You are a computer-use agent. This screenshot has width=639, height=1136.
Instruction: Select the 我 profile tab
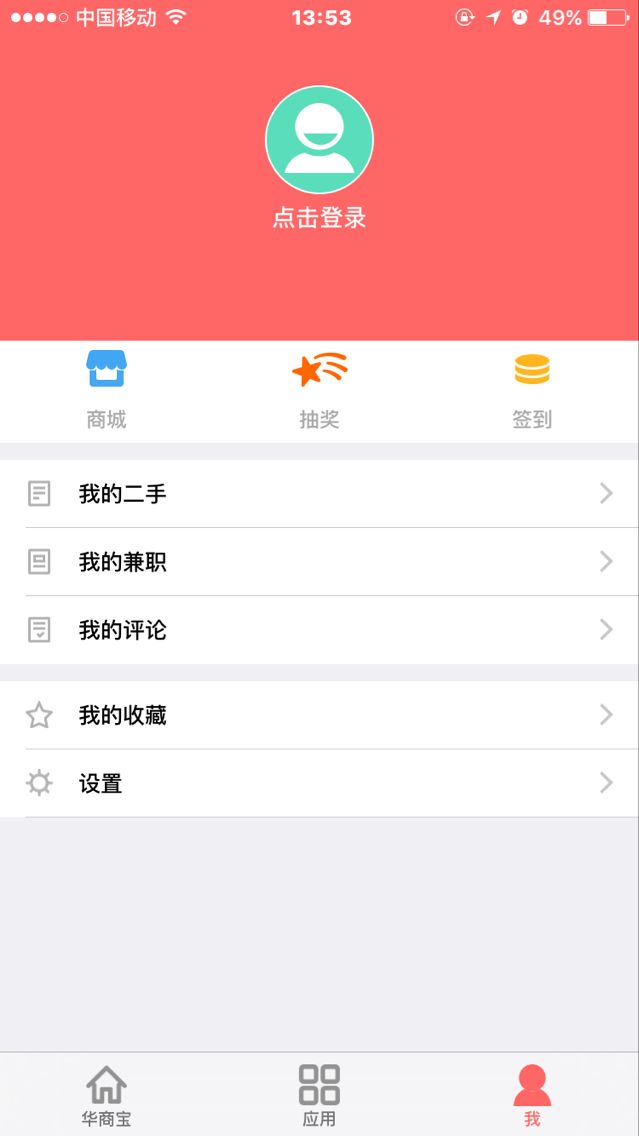pos(532,1095)
